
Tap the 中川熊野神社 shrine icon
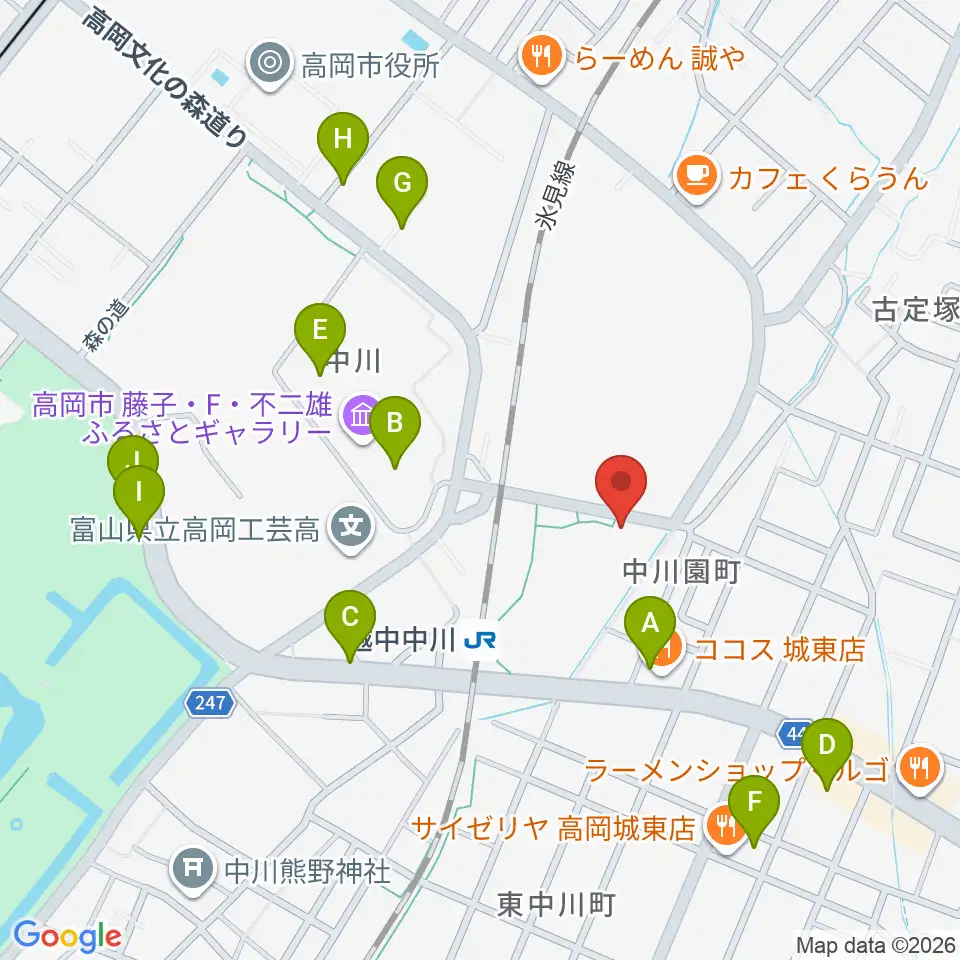pyautogui.click(x=193, y=871)
